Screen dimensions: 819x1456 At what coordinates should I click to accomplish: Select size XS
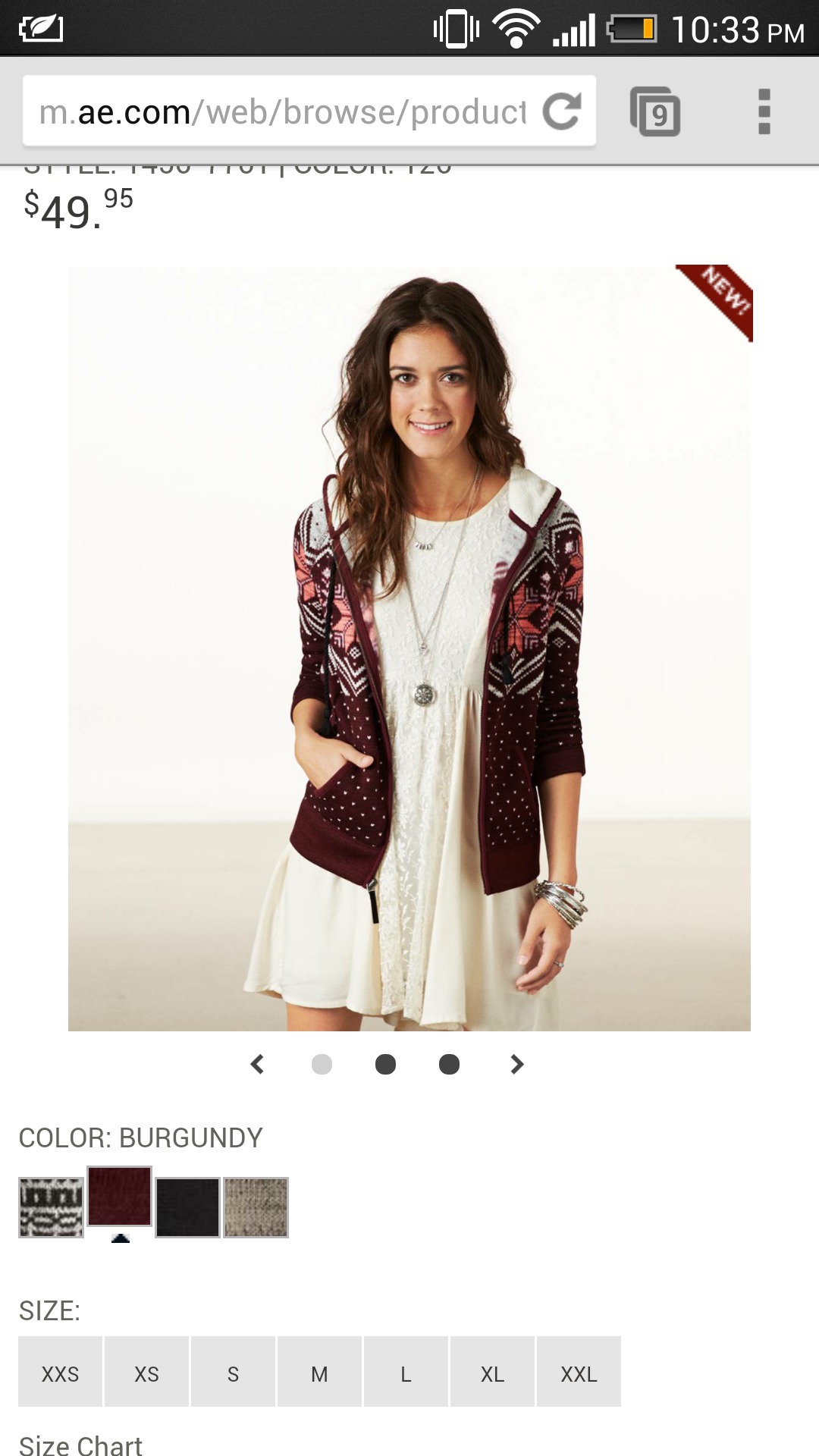tap(147, 1374)
